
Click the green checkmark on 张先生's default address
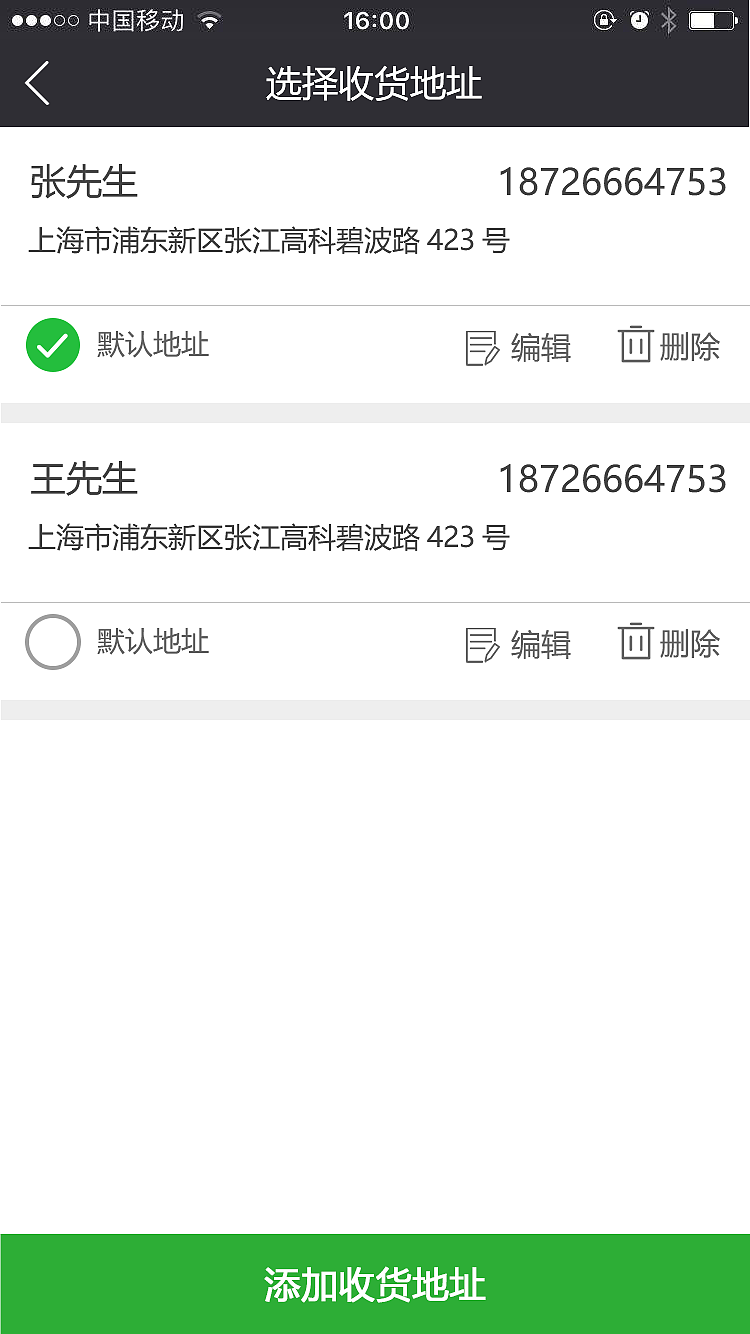(52, 345)
